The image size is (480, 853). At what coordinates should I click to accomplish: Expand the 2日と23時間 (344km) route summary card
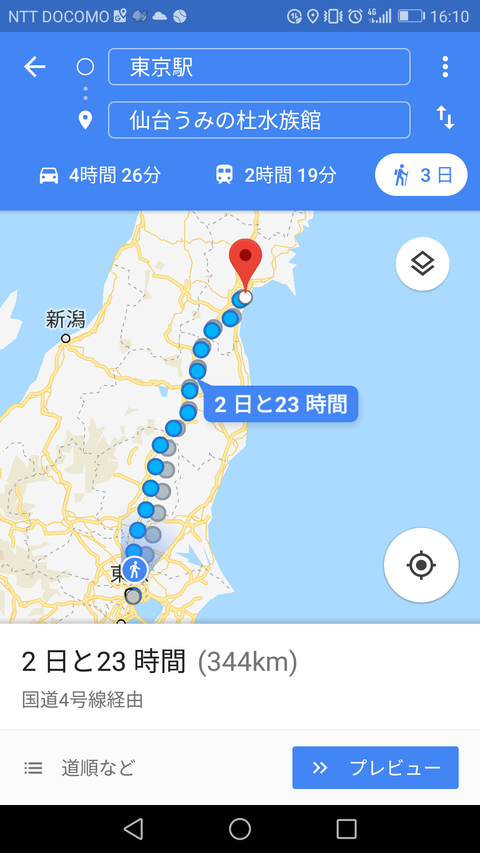[x=240, y=676]
